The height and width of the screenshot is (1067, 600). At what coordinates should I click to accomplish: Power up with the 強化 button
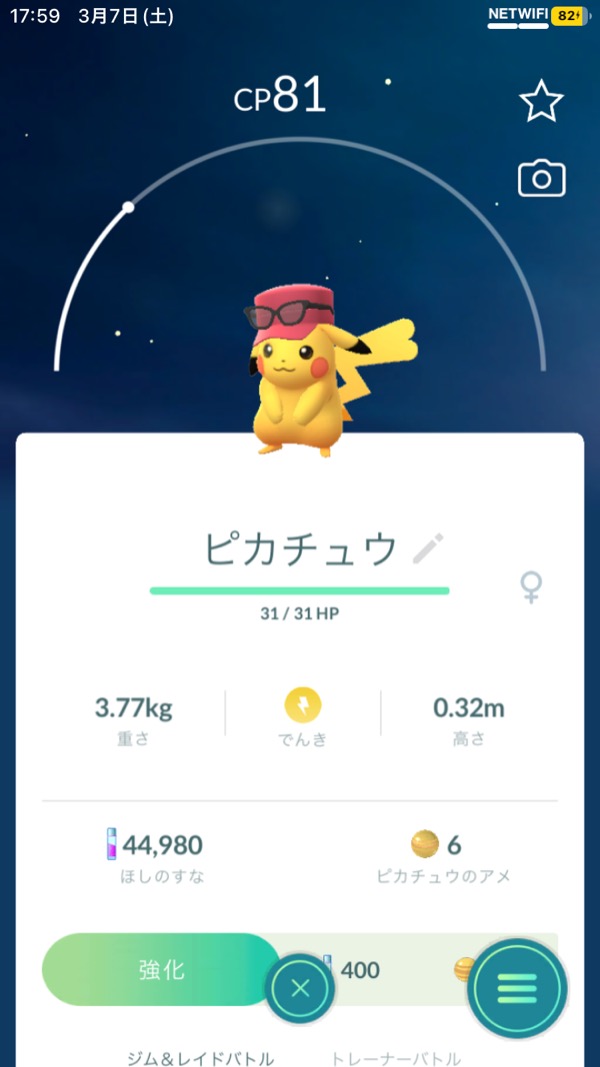point(160,969)
